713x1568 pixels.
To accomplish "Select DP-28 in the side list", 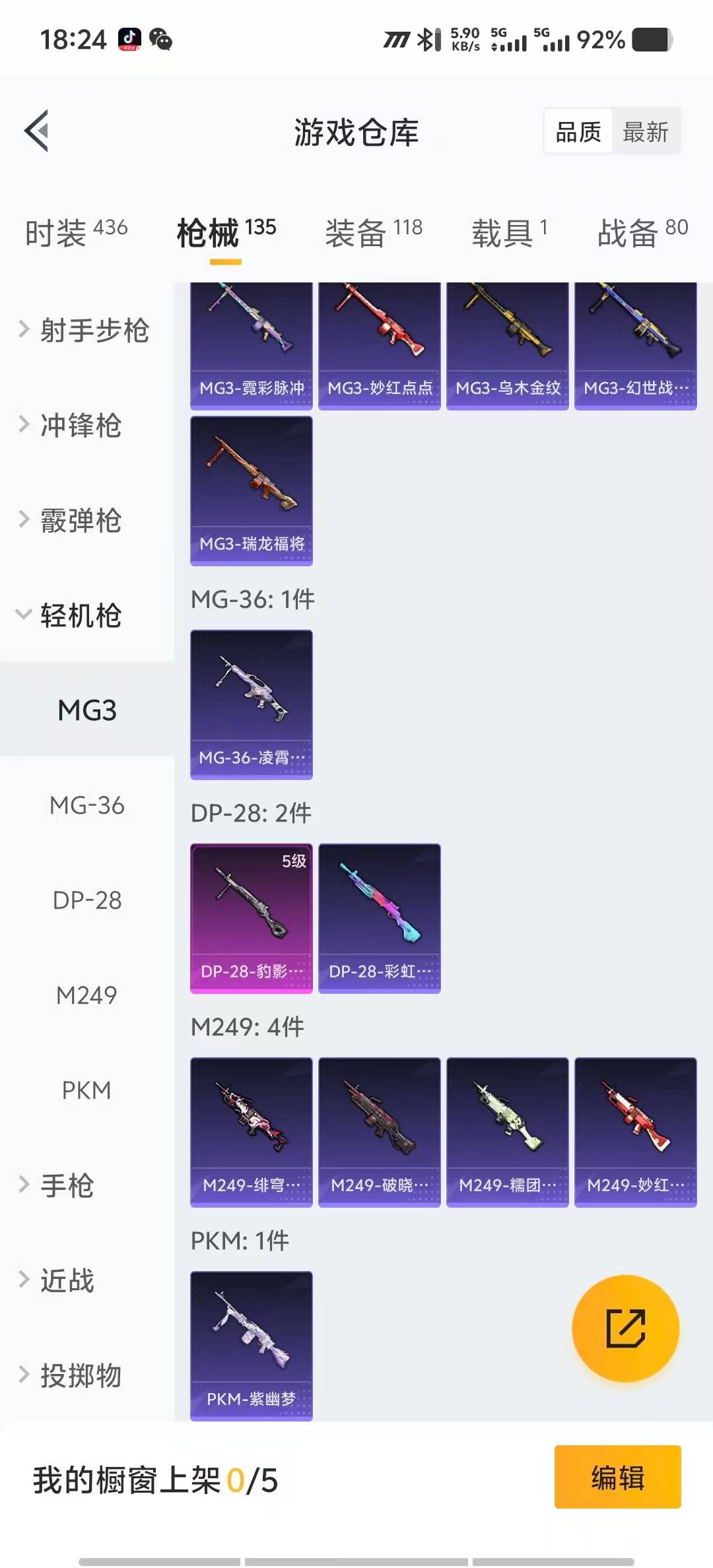I will (x=87, y=900).
